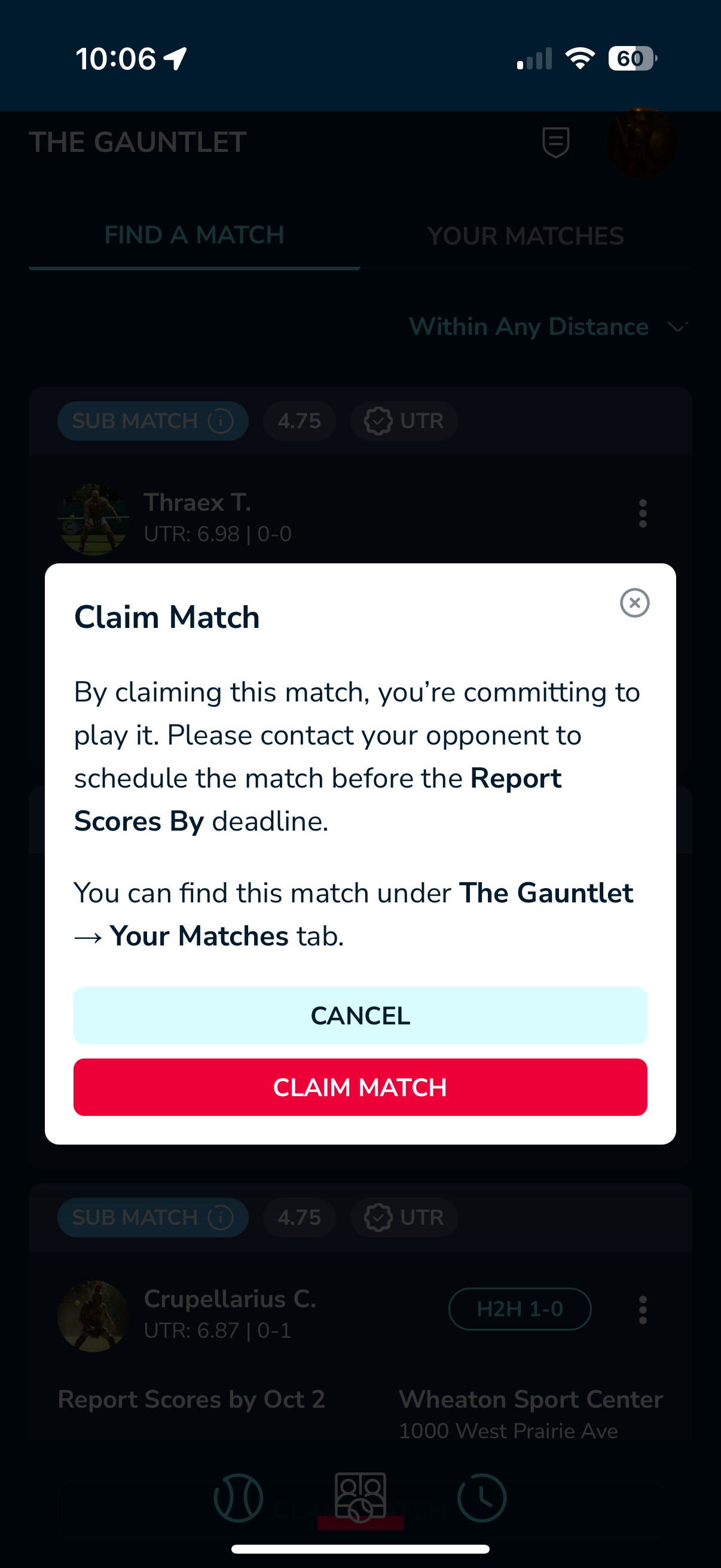Confirm with the red Claim Match button
The width and height of the screenshot is (721, 1568).
point(360,1087)
